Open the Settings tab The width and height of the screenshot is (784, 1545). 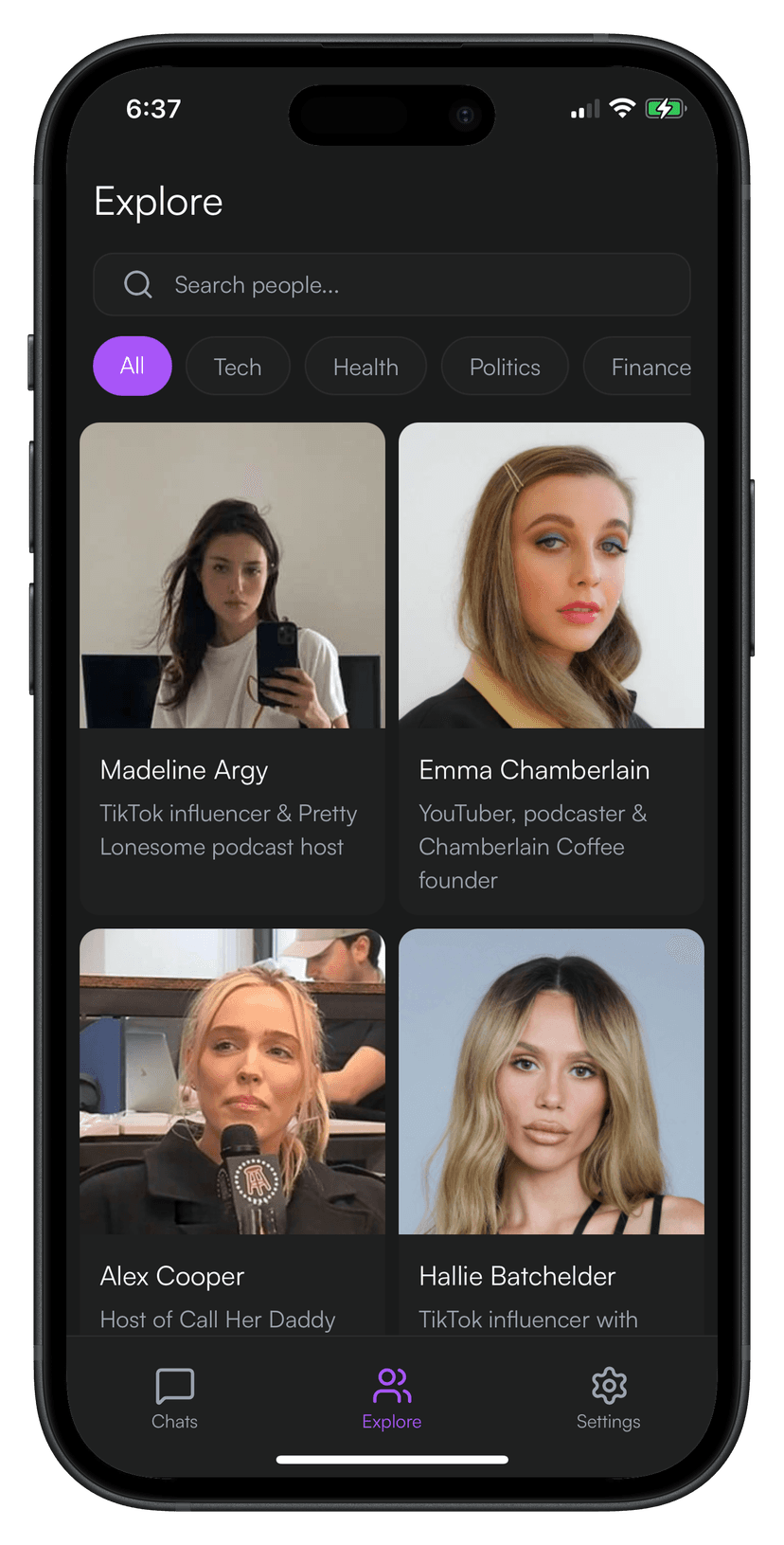tap(609, 1398)
